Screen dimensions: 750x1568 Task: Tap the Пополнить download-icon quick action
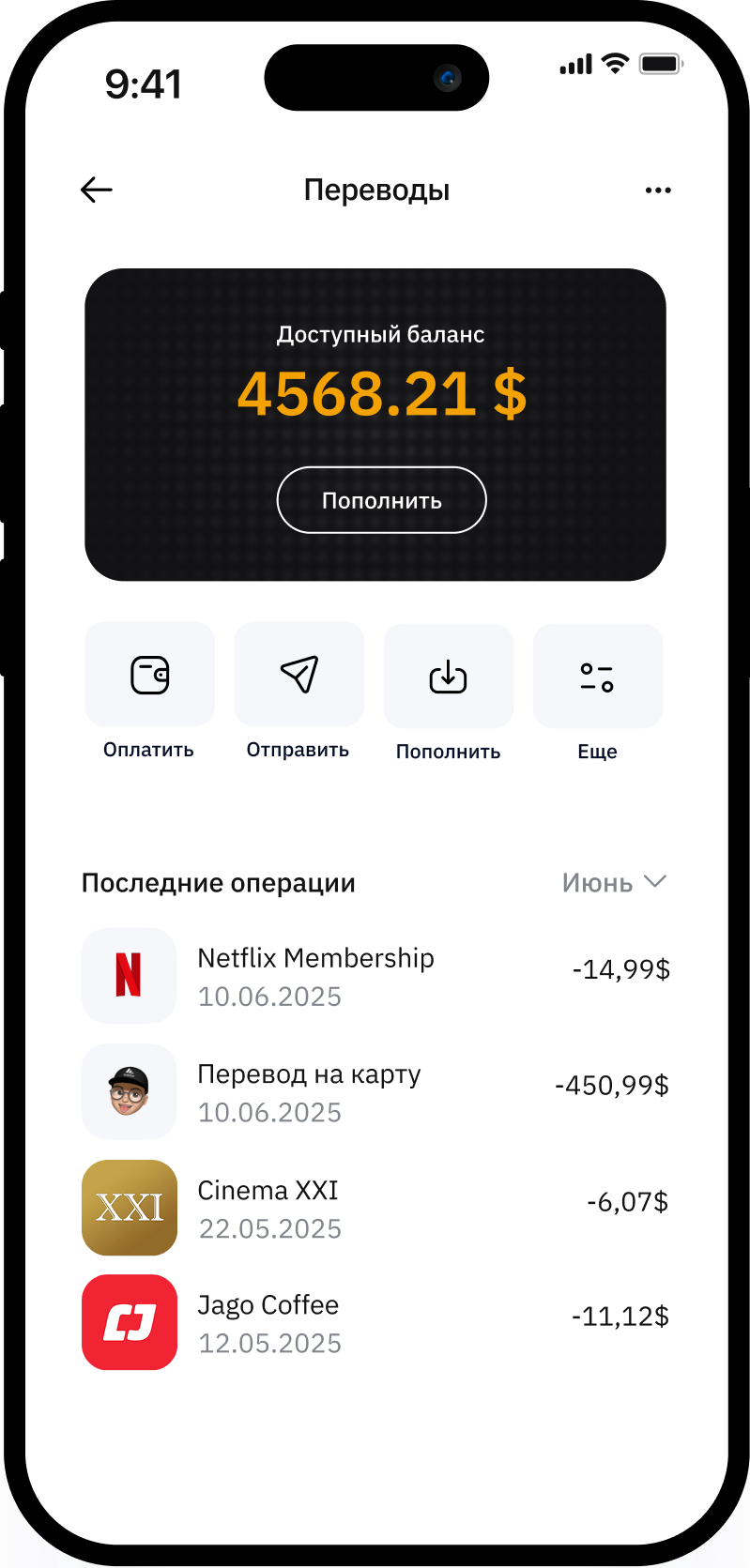click(x=448, y=677)
